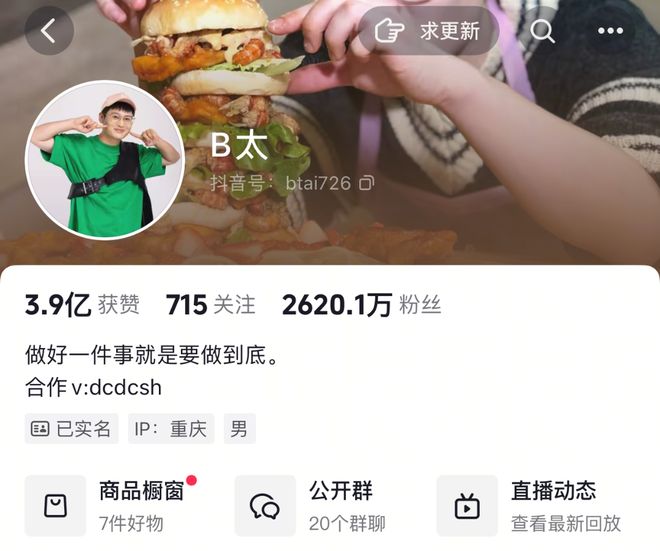Screen dimensions: 660x551
Task: Open the 获赞 likes count
Action: coord(82,305)
